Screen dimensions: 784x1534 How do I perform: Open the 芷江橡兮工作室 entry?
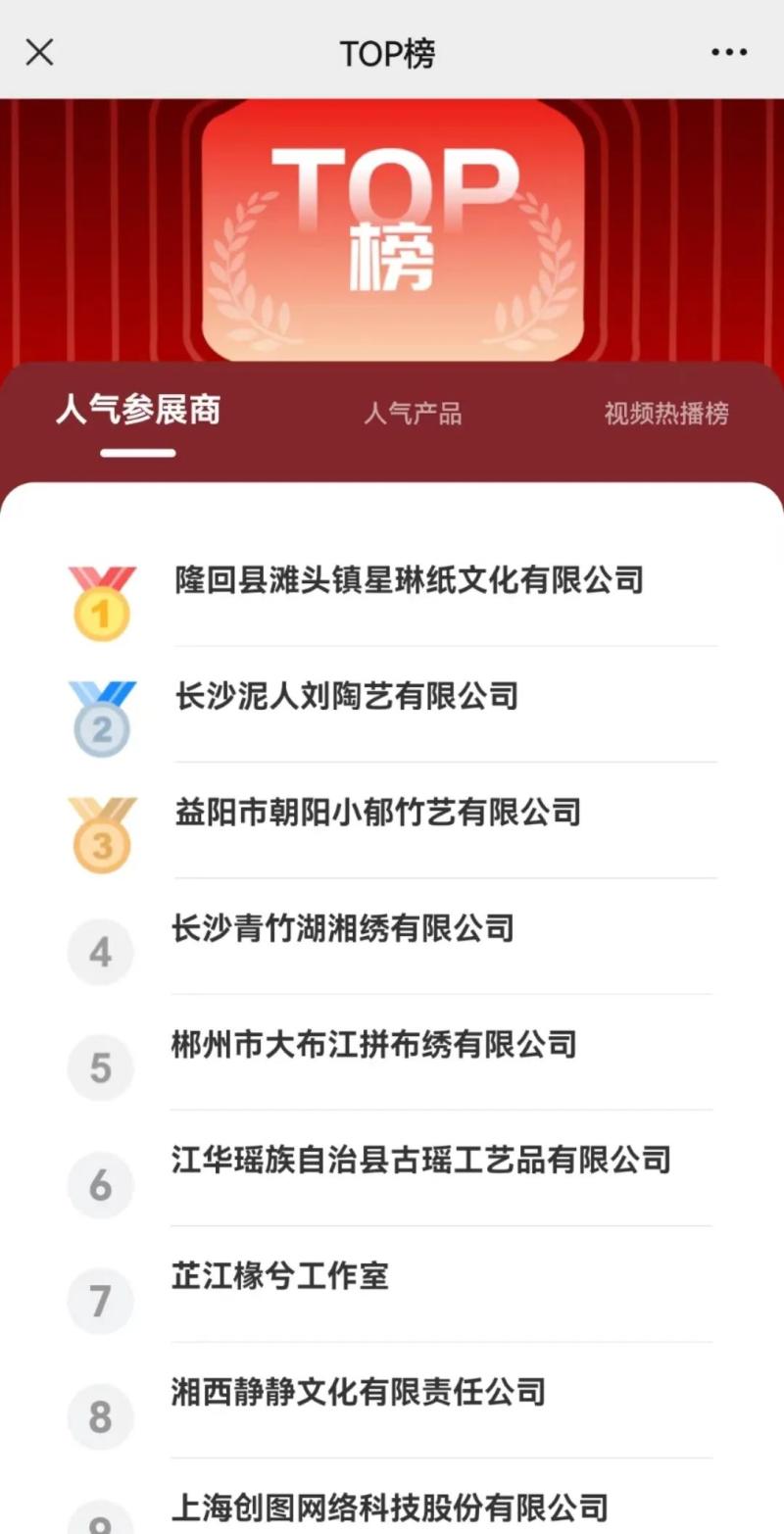(280, 1276)
